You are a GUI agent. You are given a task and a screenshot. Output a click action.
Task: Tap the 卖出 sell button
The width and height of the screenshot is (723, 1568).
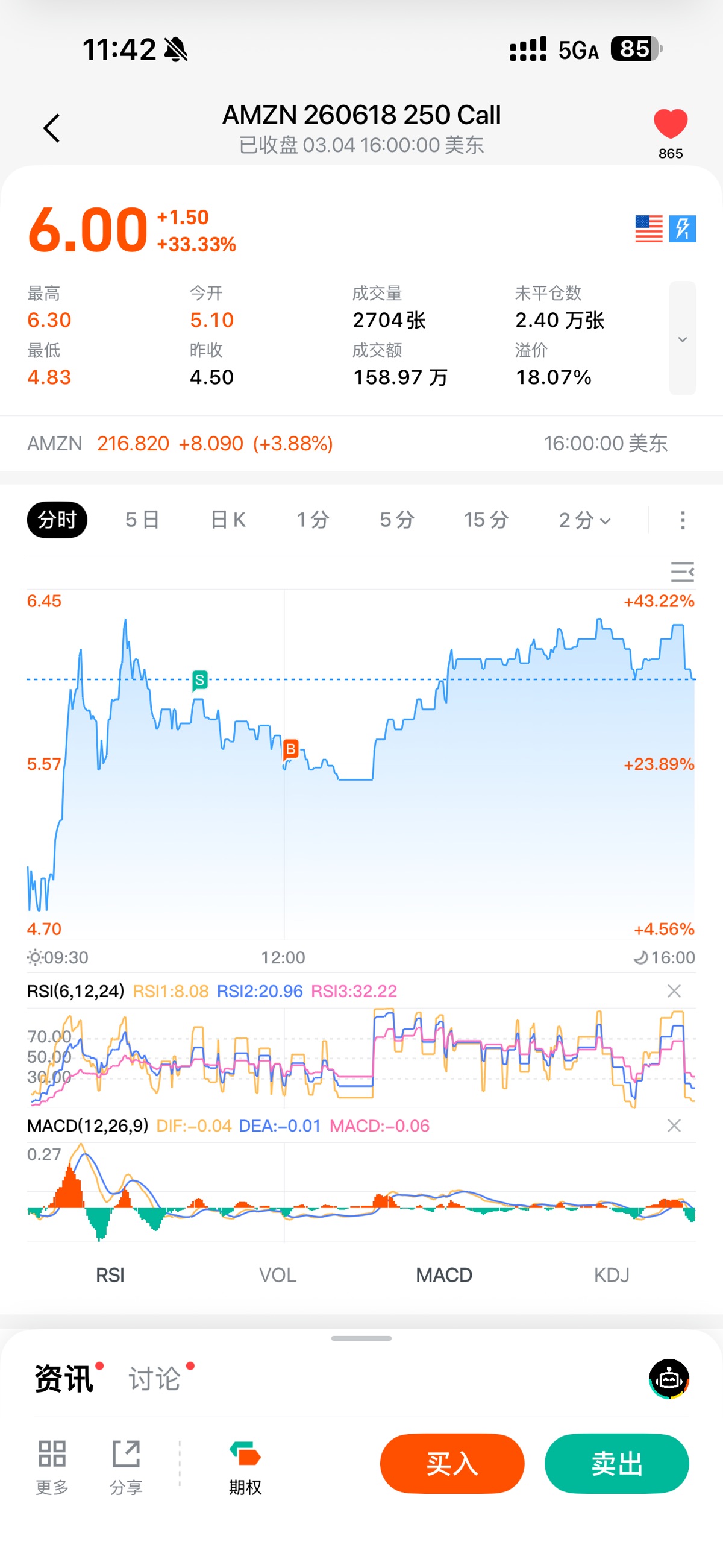pyautogui.click(x=616, y=1464)
